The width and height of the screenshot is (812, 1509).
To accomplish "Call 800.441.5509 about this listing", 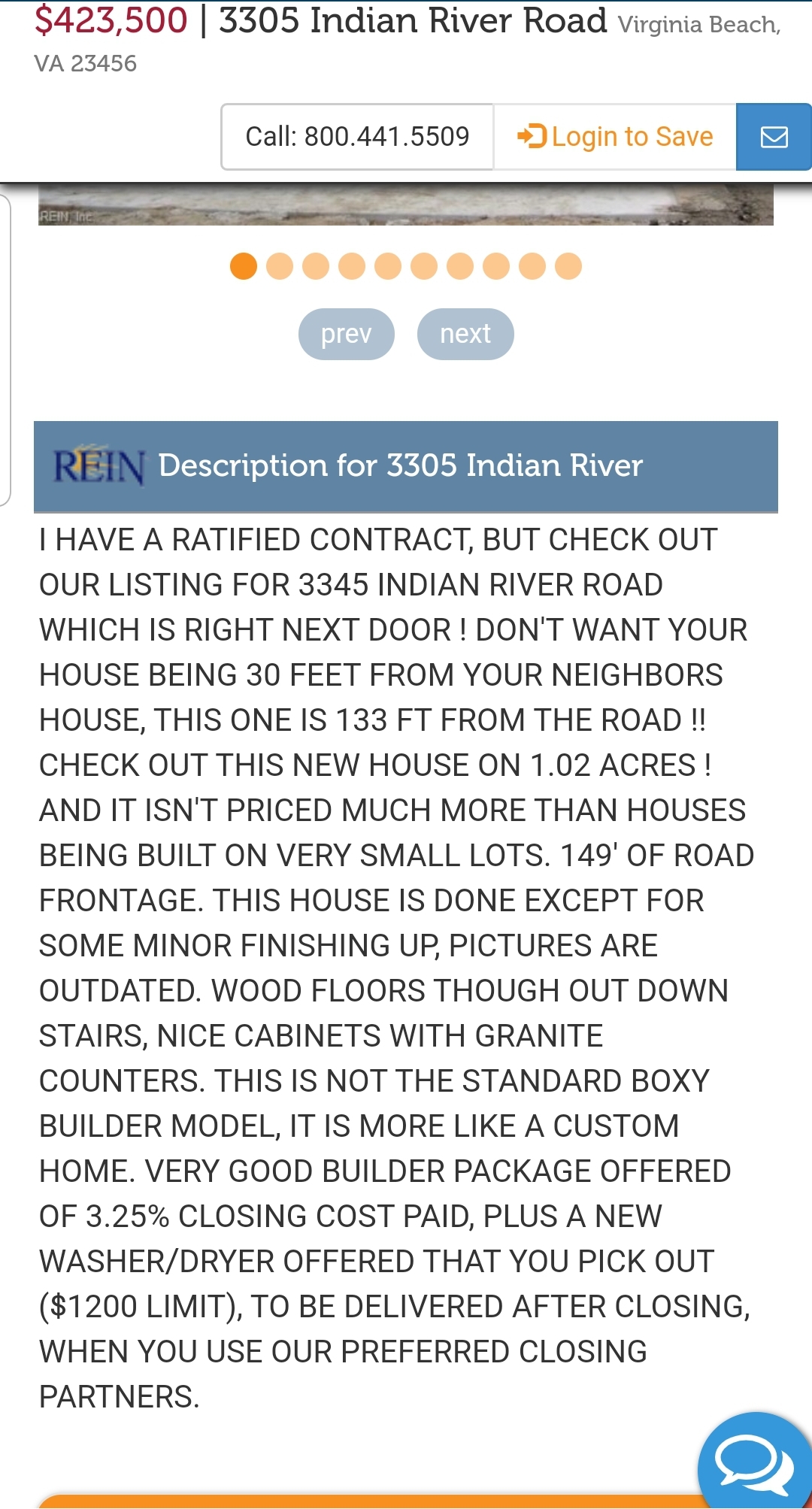I will [357, 137].
